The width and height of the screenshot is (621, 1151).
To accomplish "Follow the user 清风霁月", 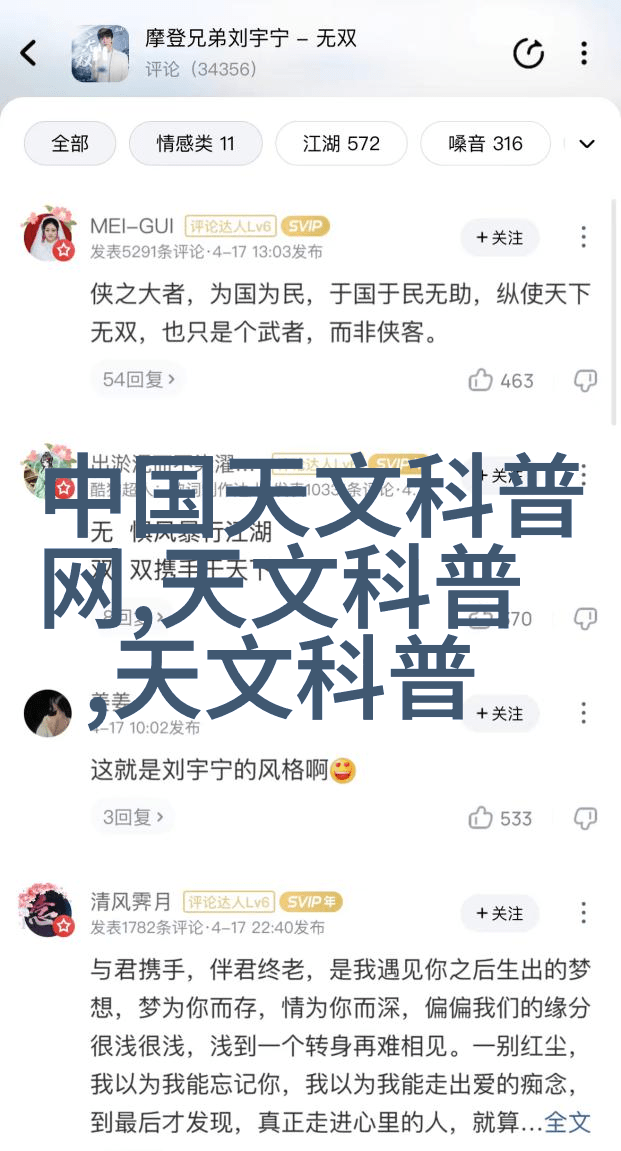I will [500, 913].
